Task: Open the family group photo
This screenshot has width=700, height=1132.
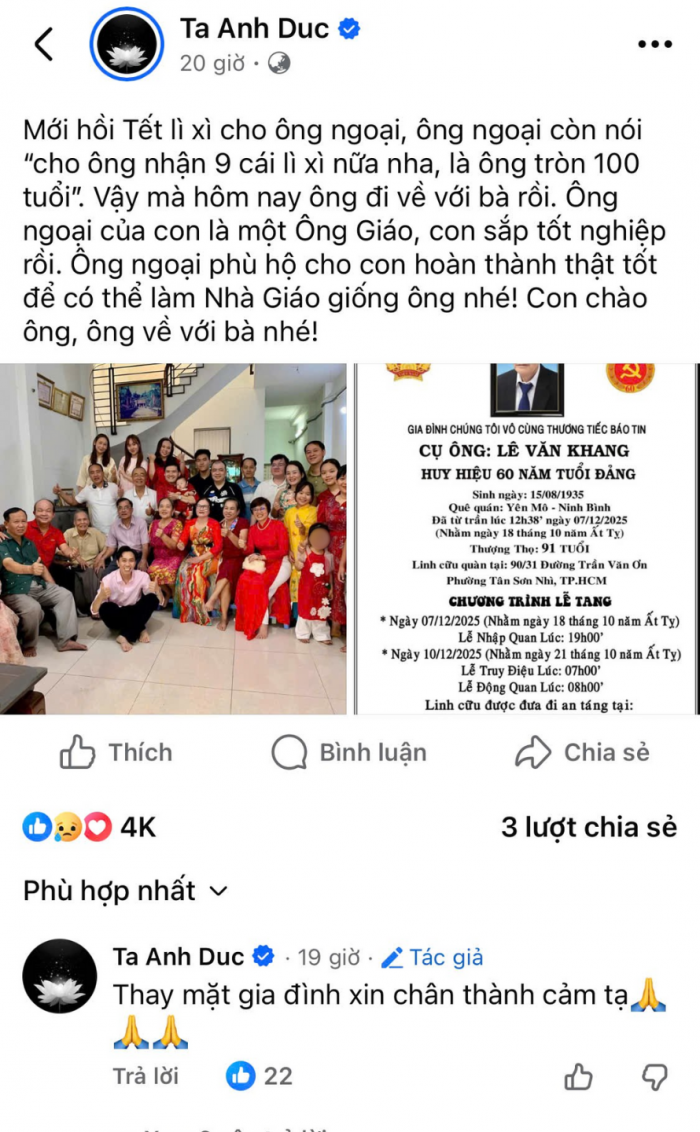Action: 173,538
